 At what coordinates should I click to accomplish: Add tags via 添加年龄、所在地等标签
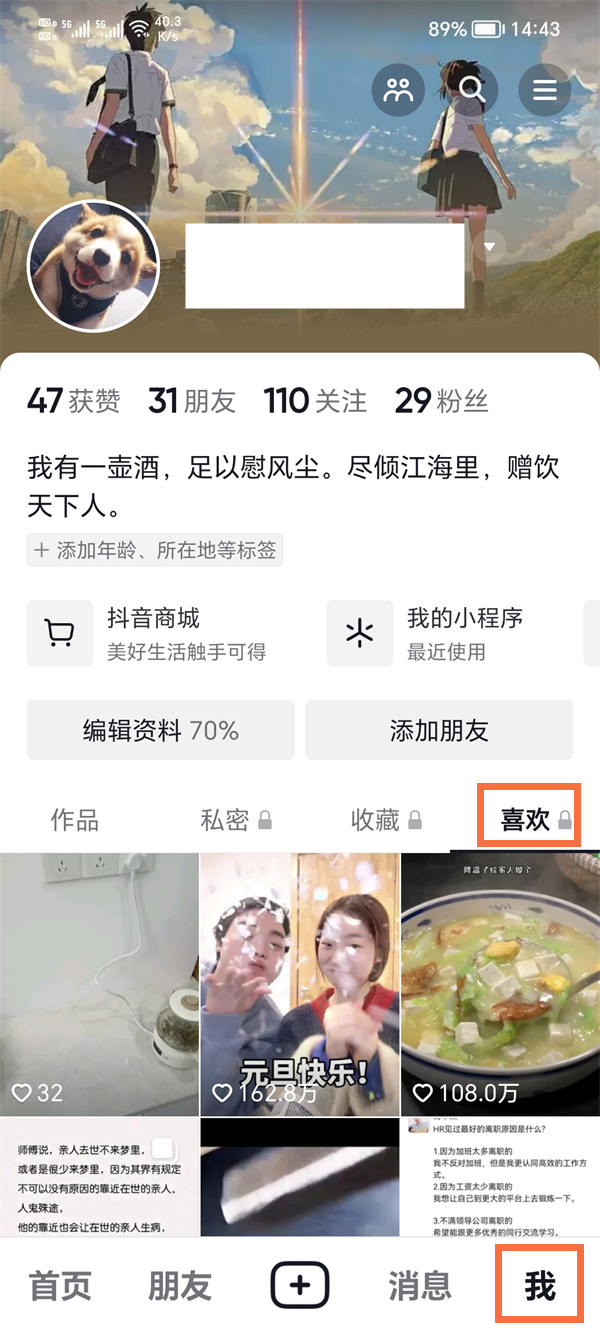tap(155, 550)
